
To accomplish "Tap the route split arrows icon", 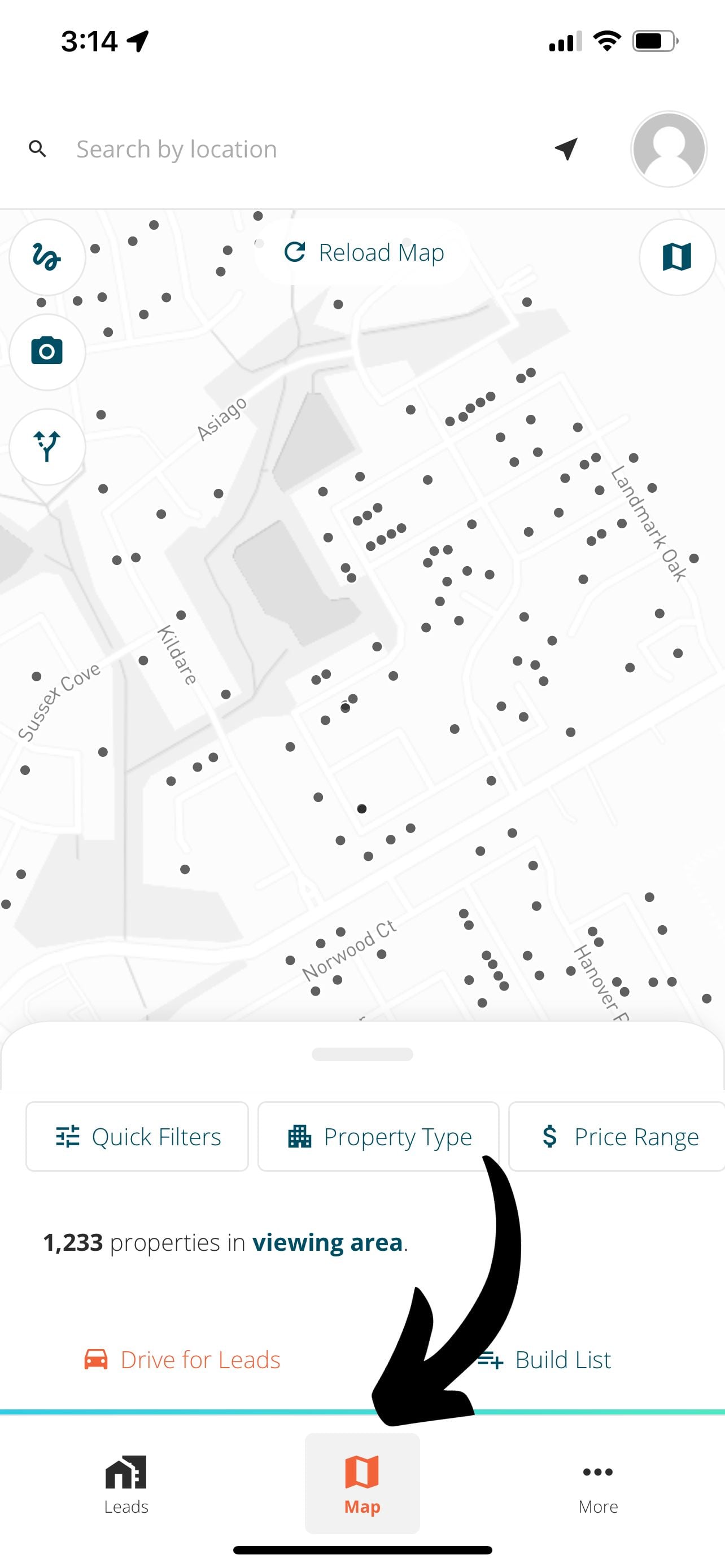I will [47, 446].
